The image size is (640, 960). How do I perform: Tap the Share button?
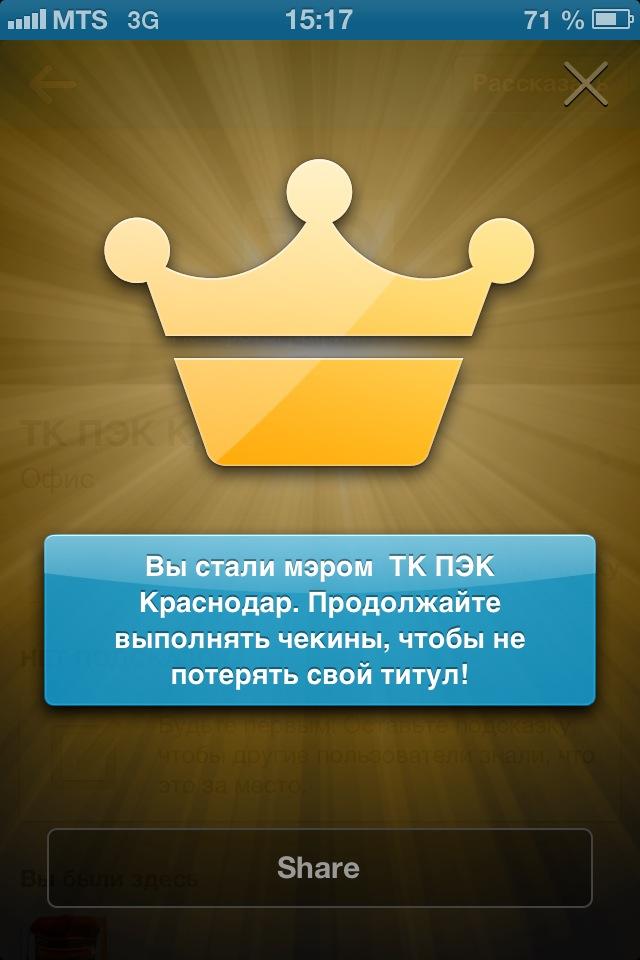319,867
